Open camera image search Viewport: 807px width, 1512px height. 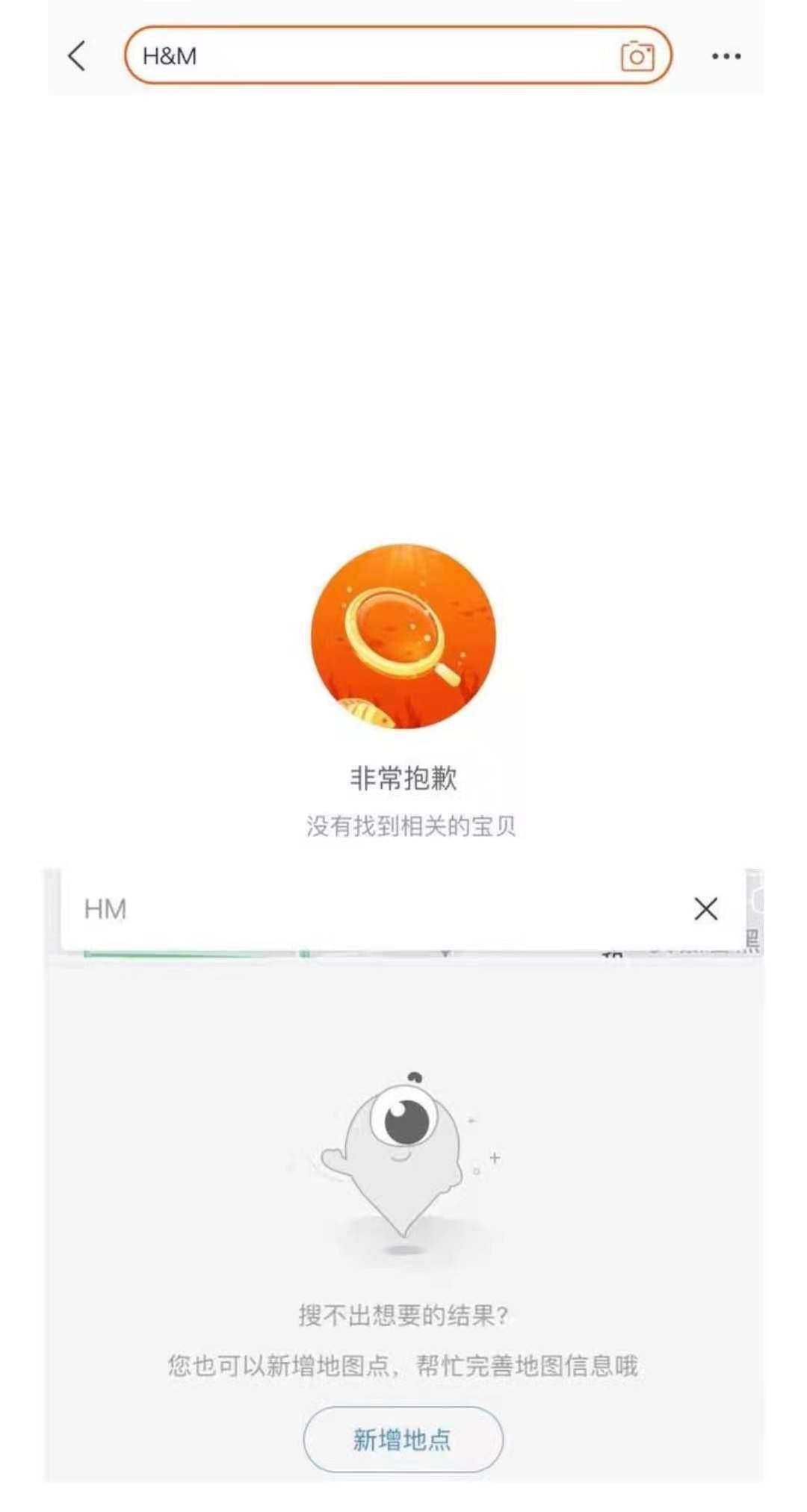(x=637, y=56)
